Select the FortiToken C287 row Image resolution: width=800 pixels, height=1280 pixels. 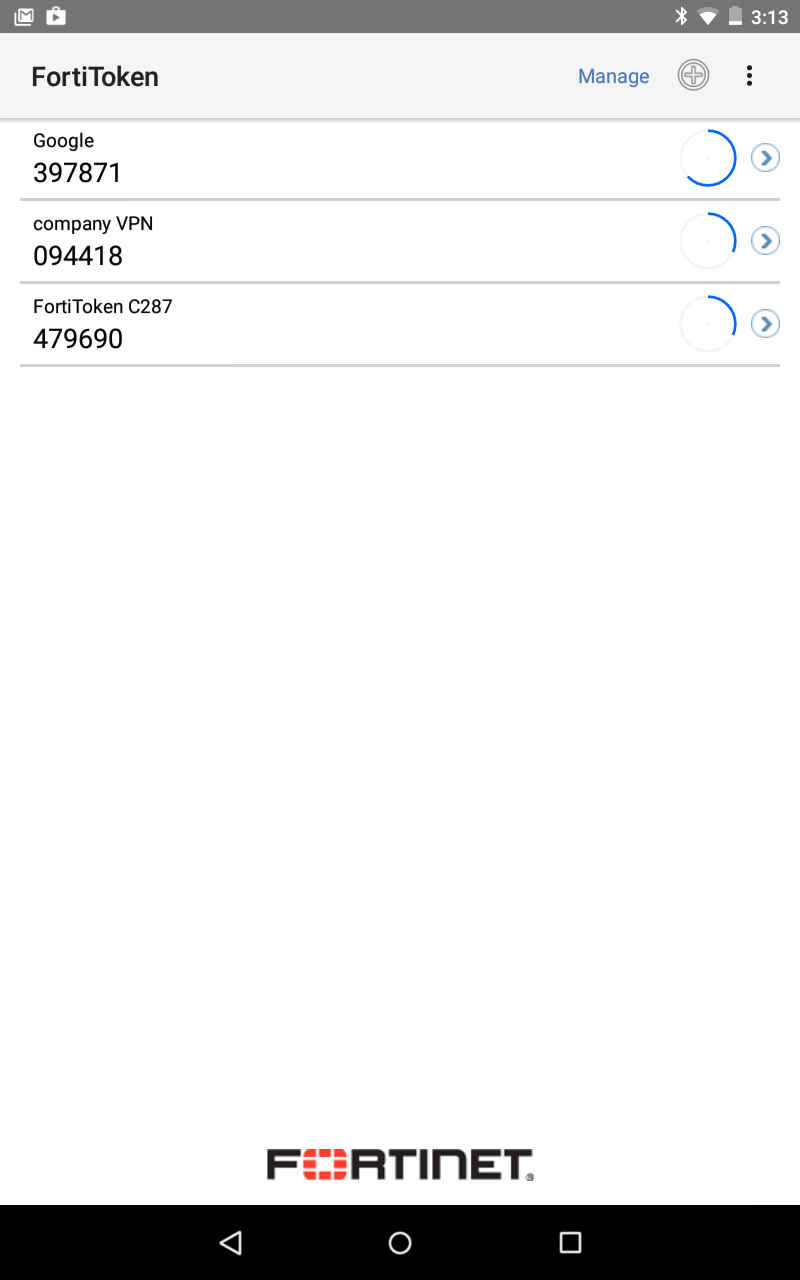(300, 323)
